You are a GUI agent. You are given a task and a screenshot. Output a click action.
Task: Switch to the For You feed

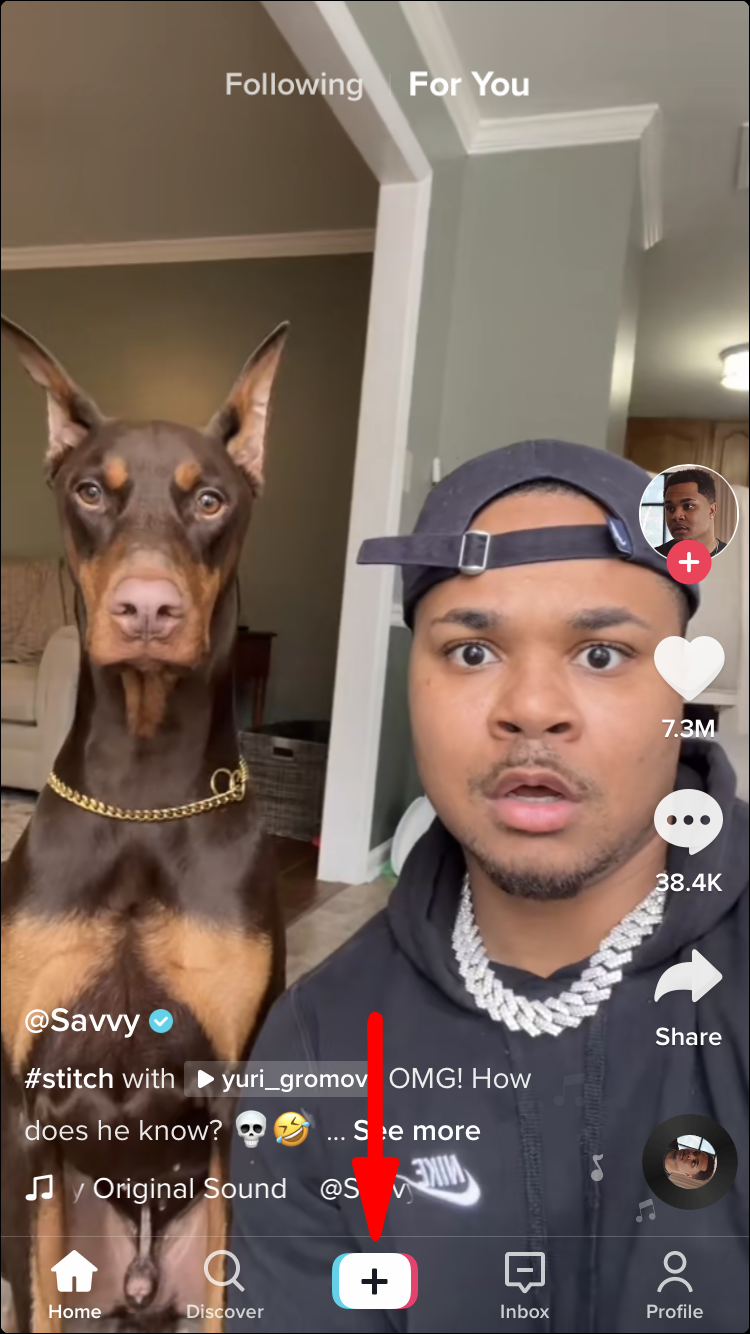coord(469,85)
